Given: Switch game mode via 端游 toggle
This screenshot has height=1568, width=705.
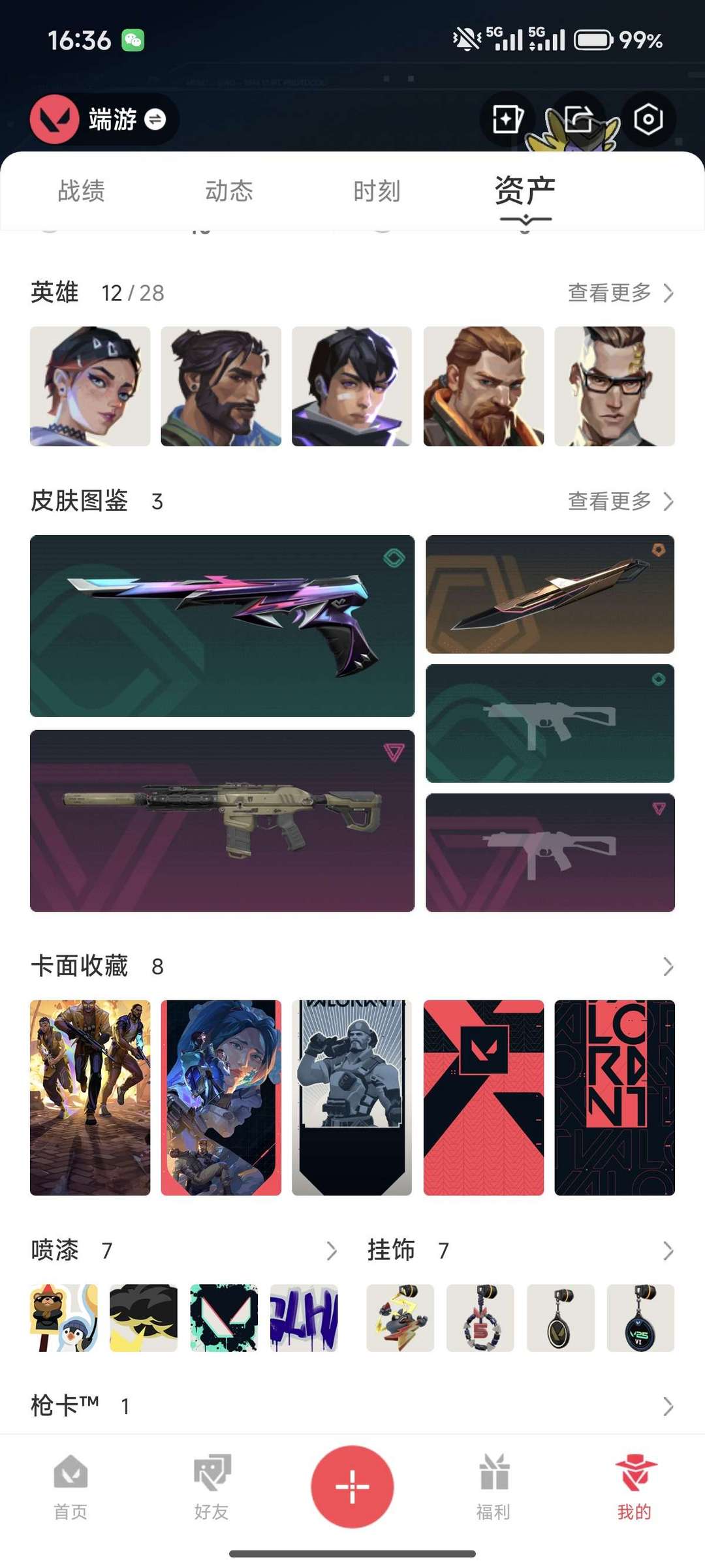Looking at the screenshot, I should point(155,119).
